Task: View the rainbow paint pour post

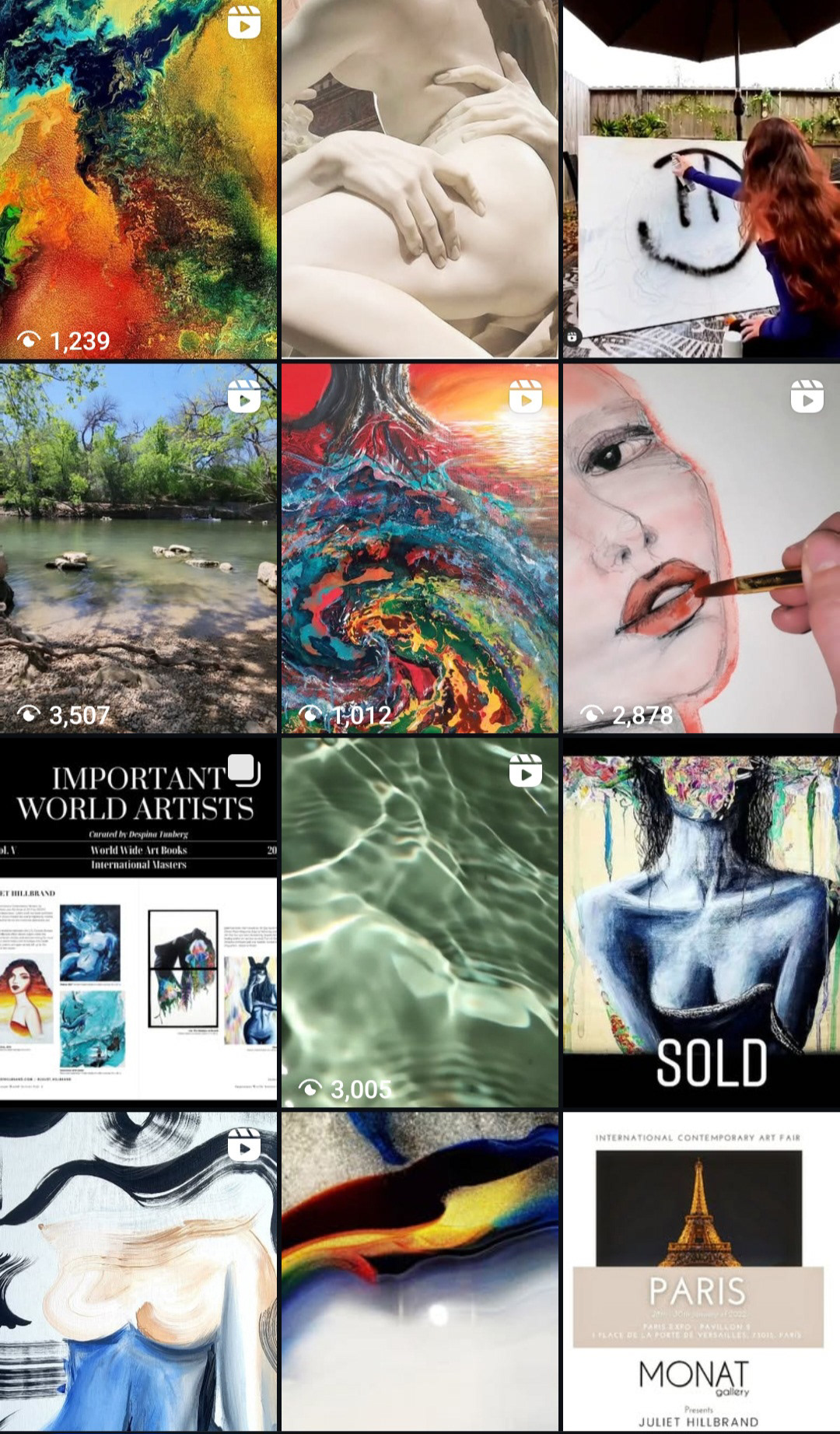Action: coord(420,1273)
